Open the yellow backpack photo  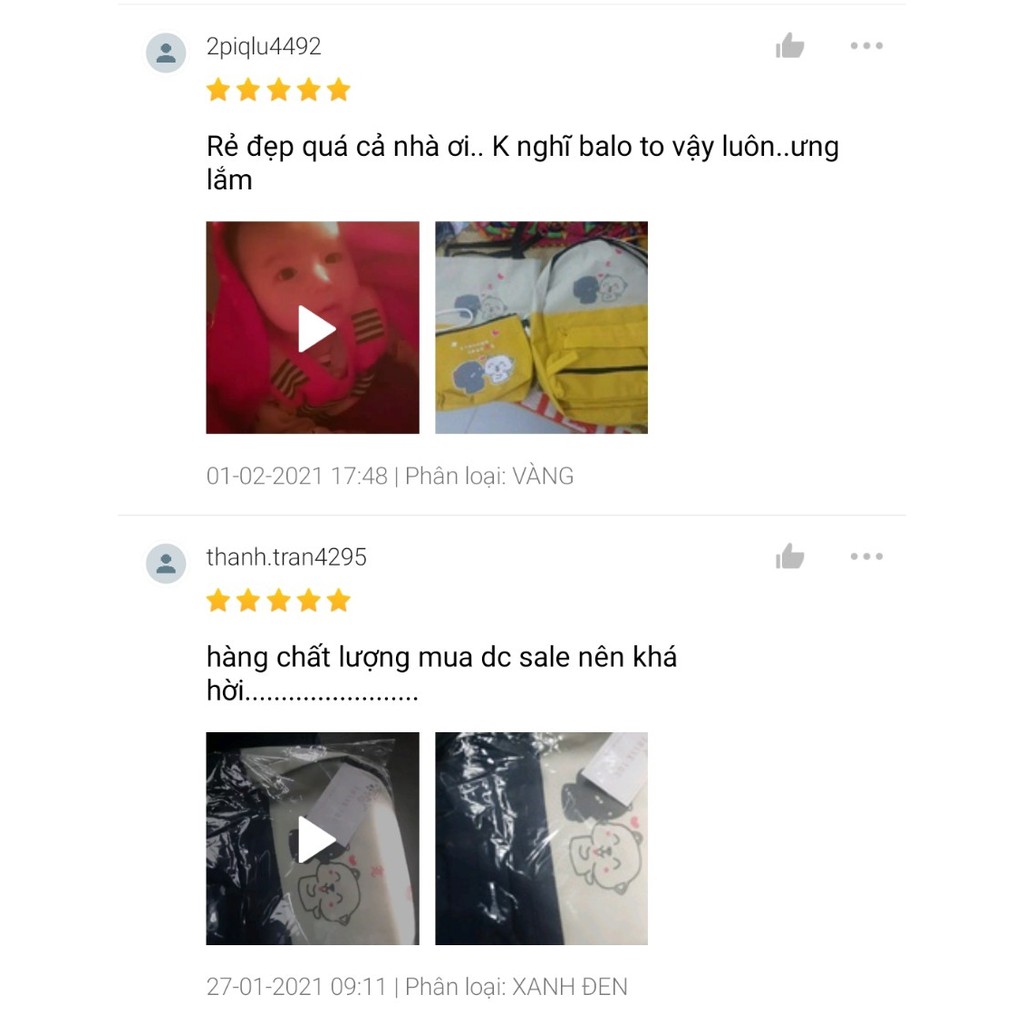tap(541, 328)
